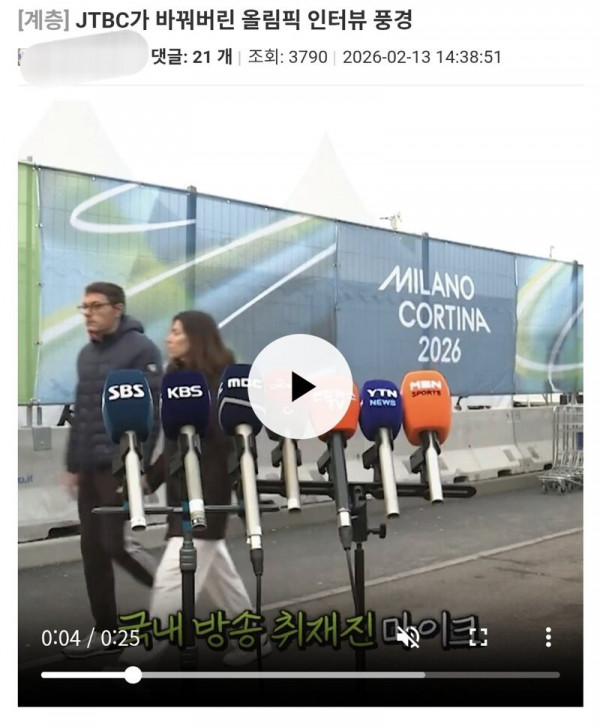This screenshot has width=600, height=727.
Task: Seek on the video progress bar
Action: (x=300, y=675)
